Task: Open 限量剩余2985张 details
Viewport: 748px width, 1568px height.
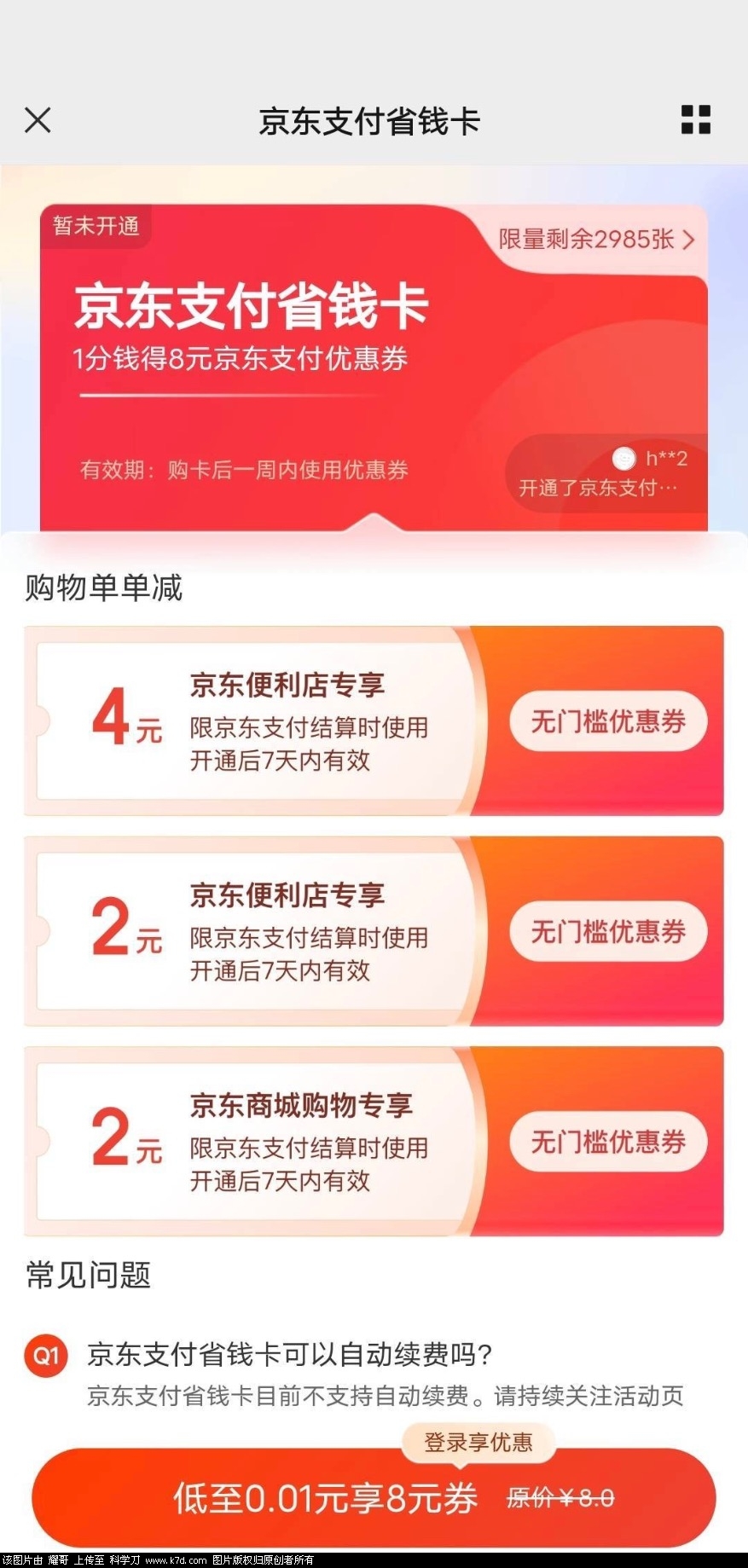Action: point(596,240)
